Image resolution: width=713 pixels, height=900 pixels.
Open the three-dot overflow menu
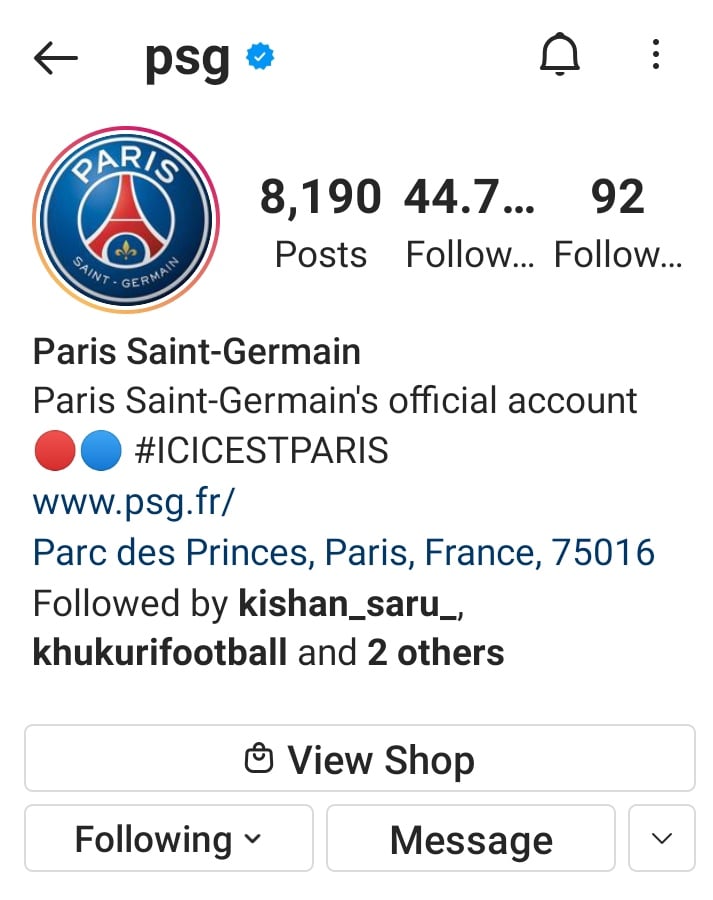(x=656, y=55)
